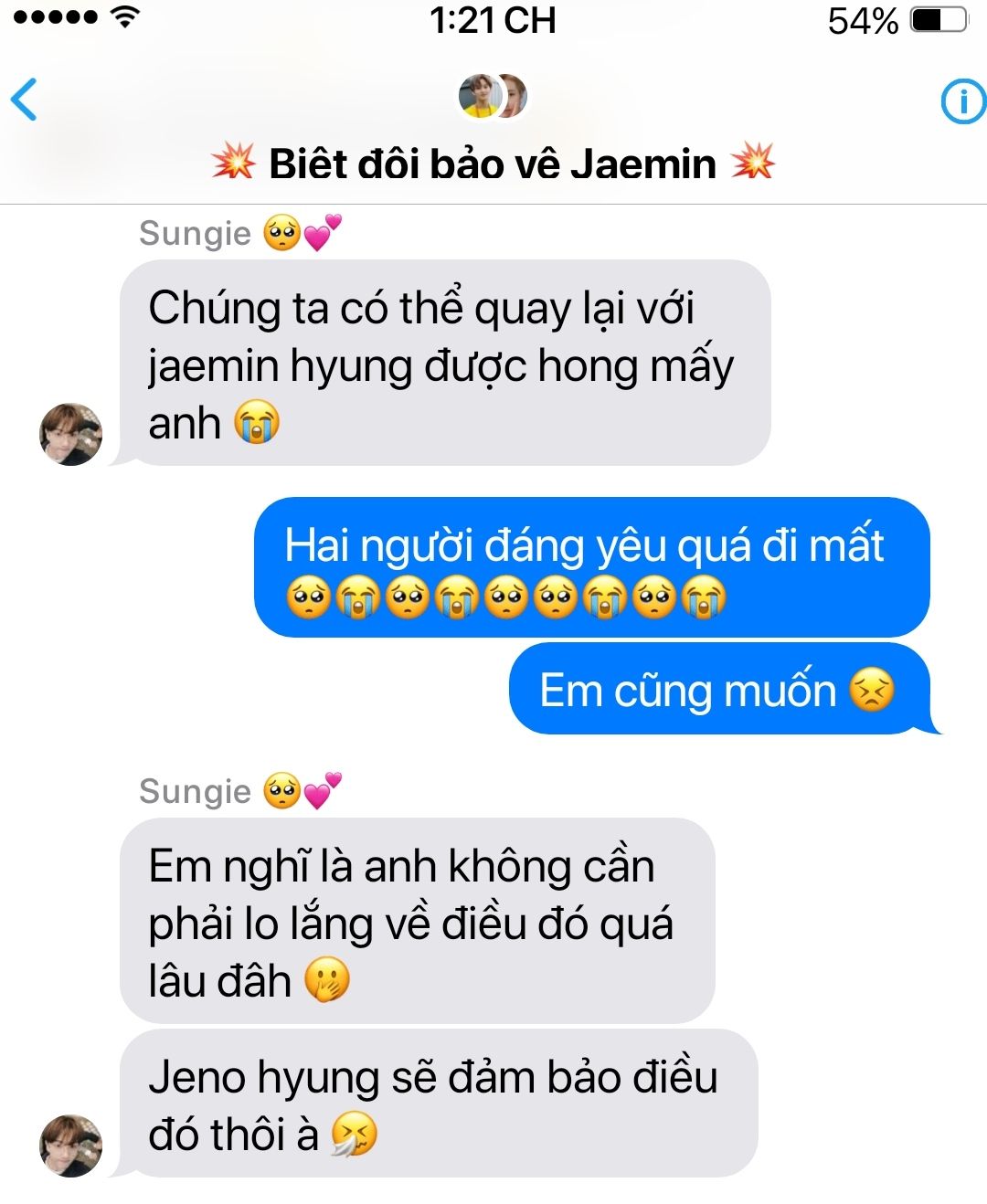Open the group conversation info button
Image resolution: width=987 pixels, height=1204 pixels.
pyautogui.click(x=963, y=101)
